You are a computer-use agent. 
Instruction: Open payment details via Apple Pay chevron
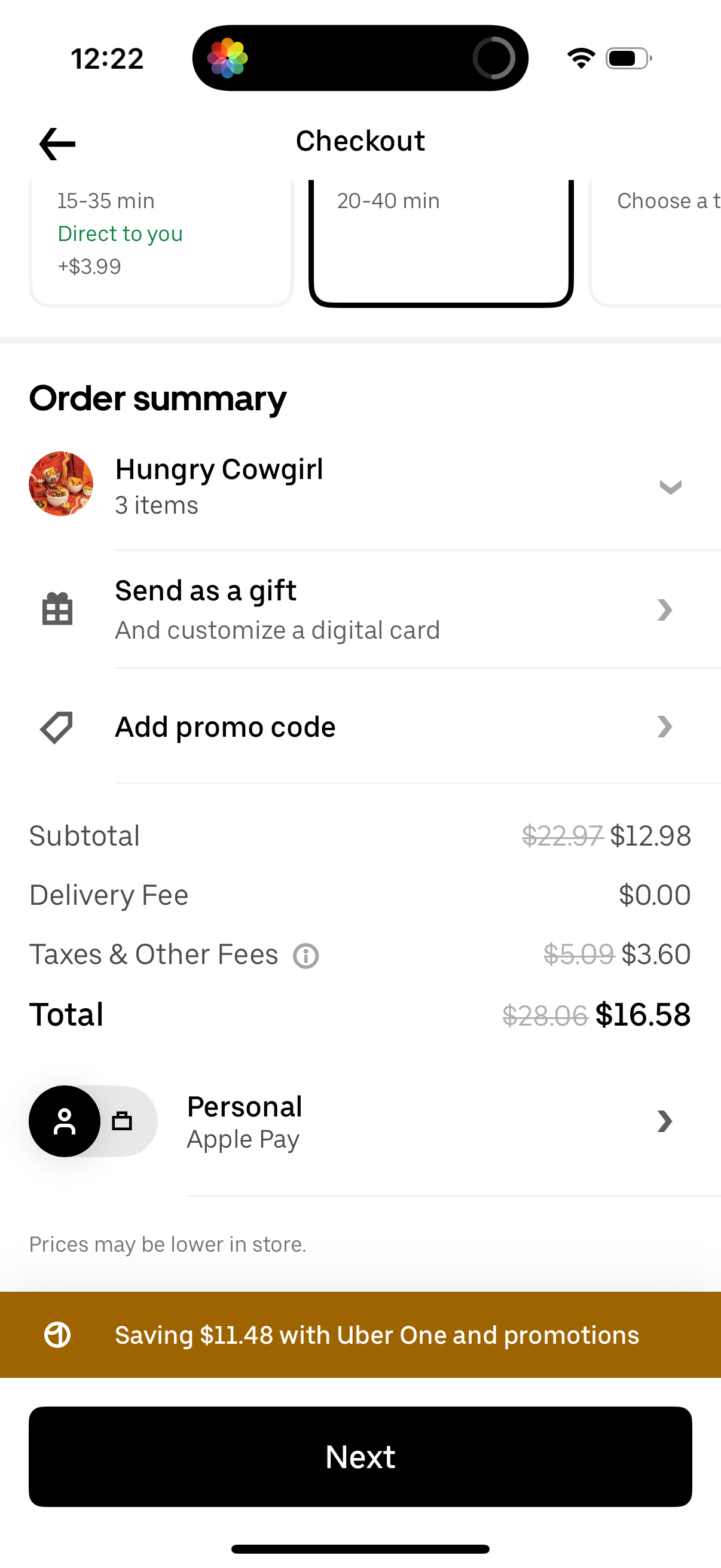pos(664,1121)
